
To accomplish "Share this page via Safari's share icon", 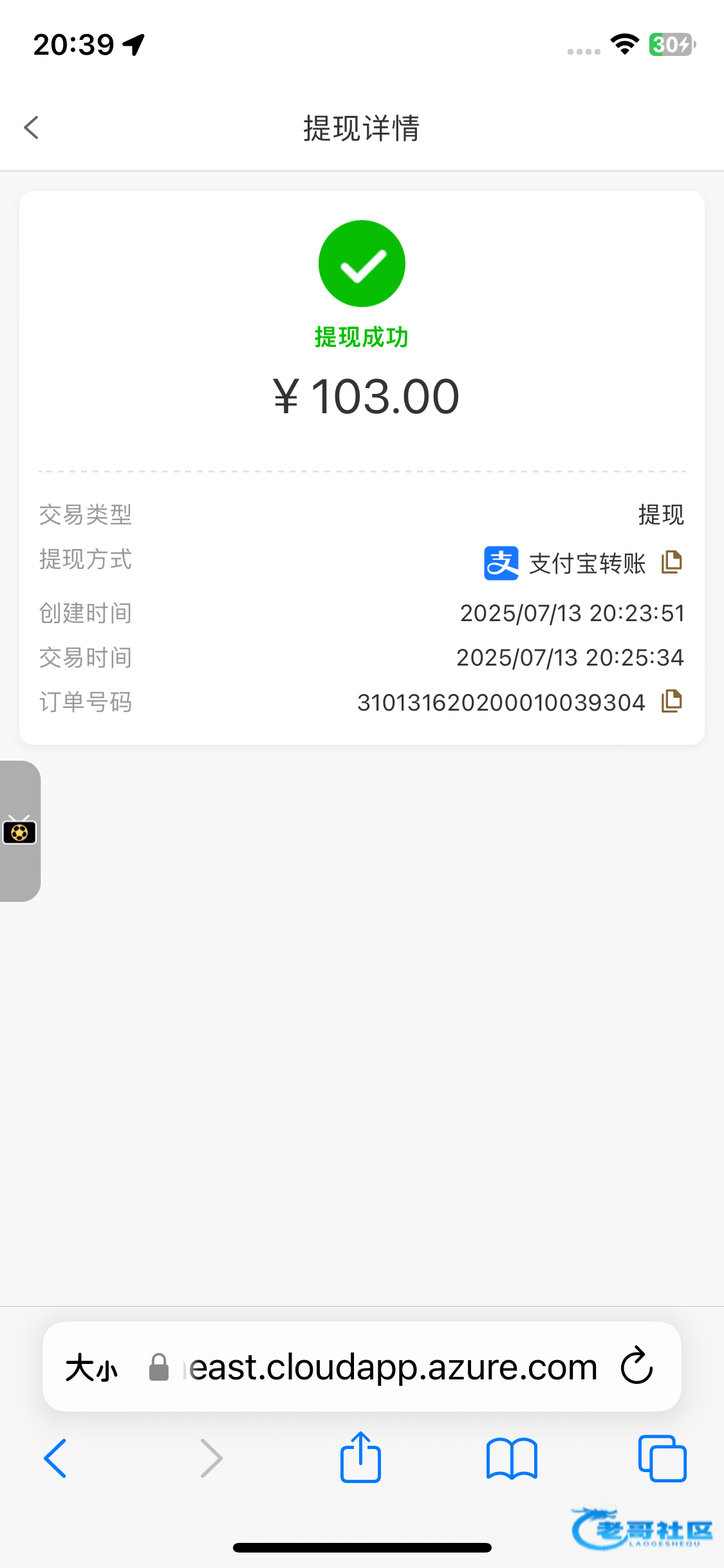I will (360, 1458).
